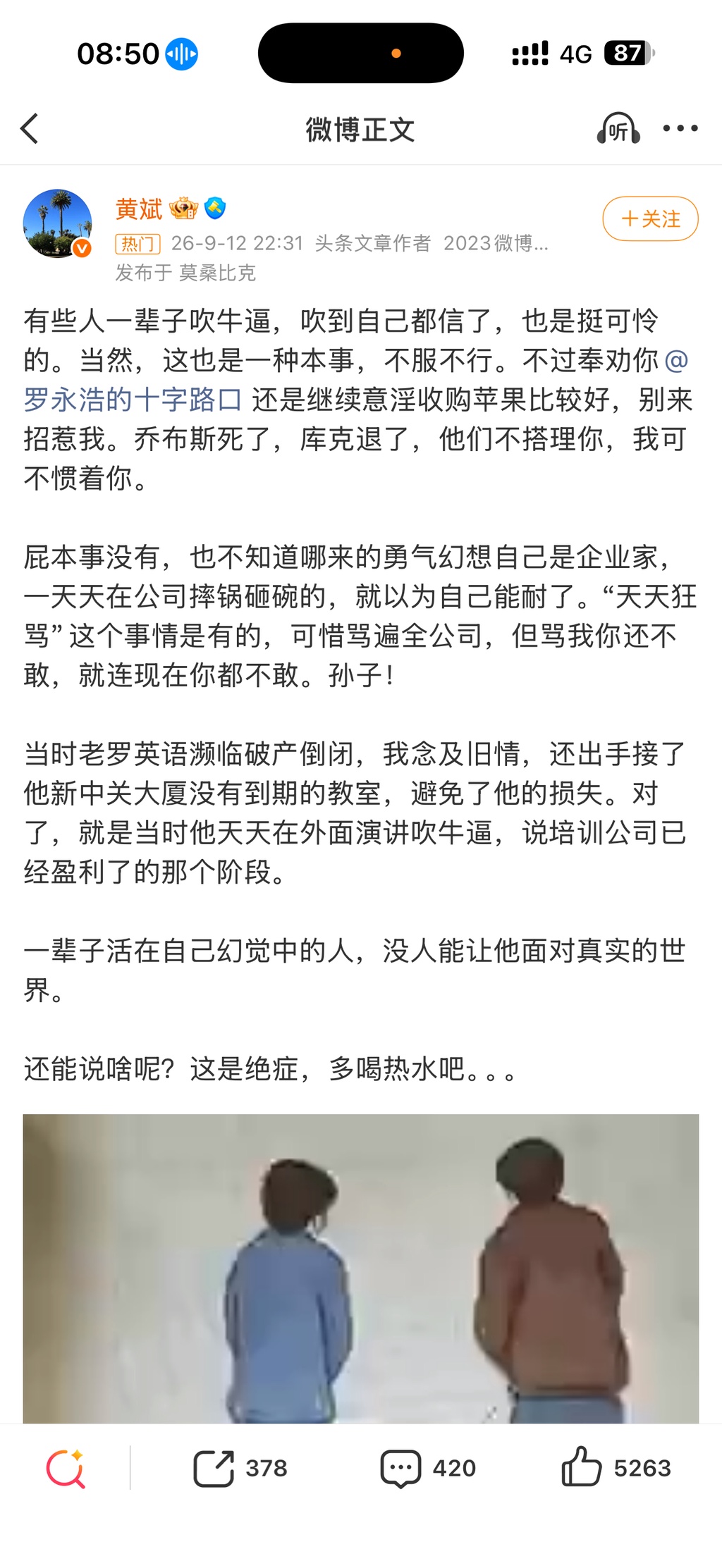Follow 黄斌 with the 关注 button
The image size is (722, 1568).
tap(650, 218)
